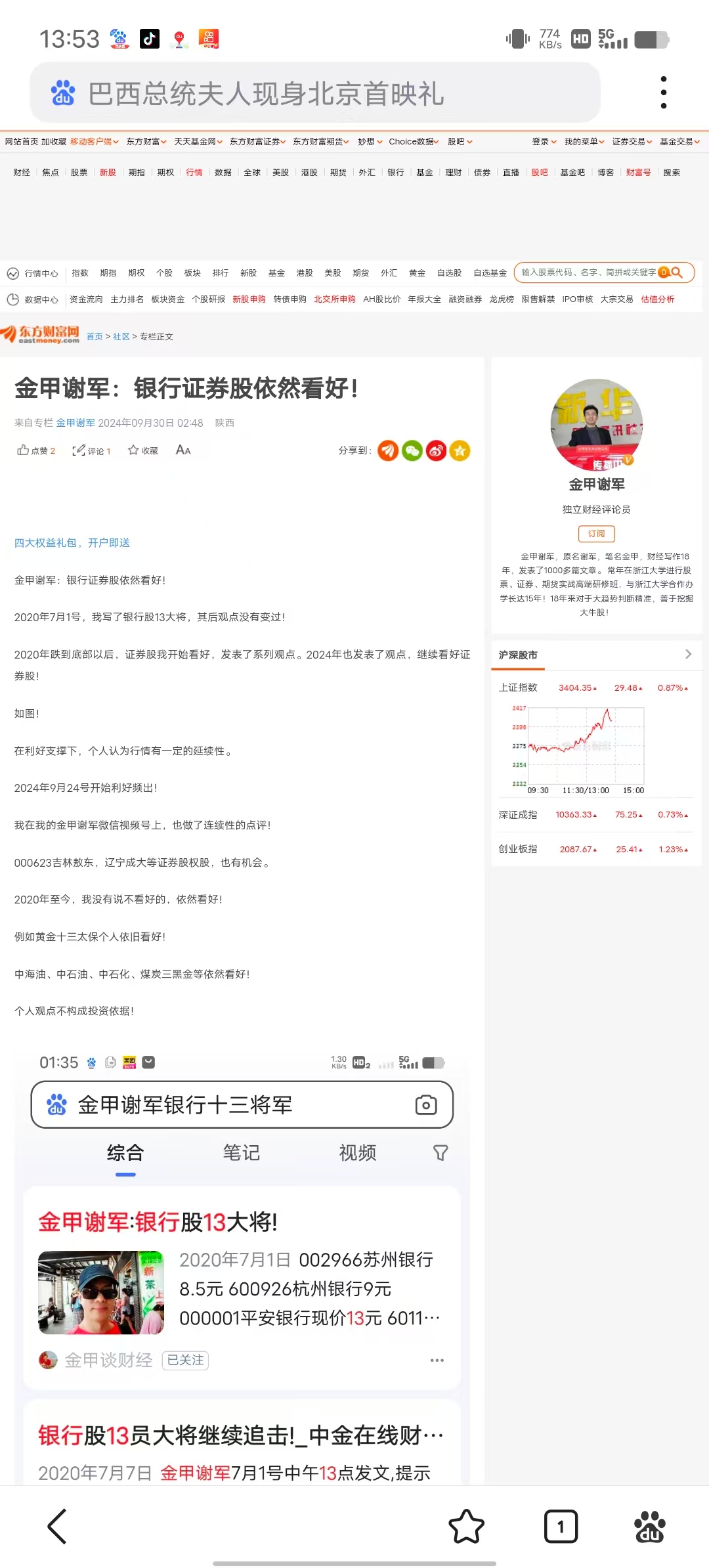Open the tab switcher showing 1

[561, 1526]
